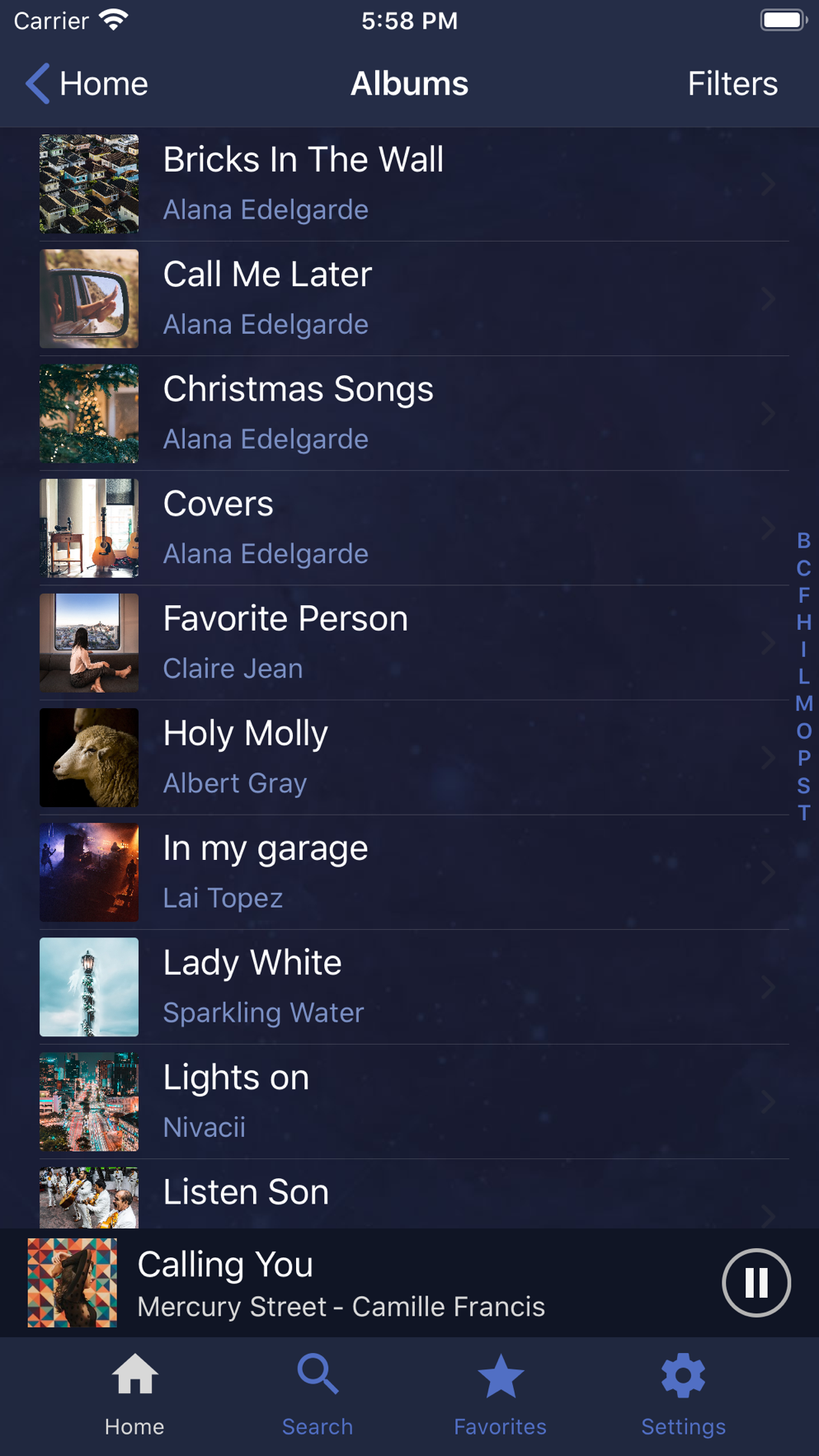This screenshot has height=1456, width=819.
Task: View the Covers album
Action: (412, 528)
